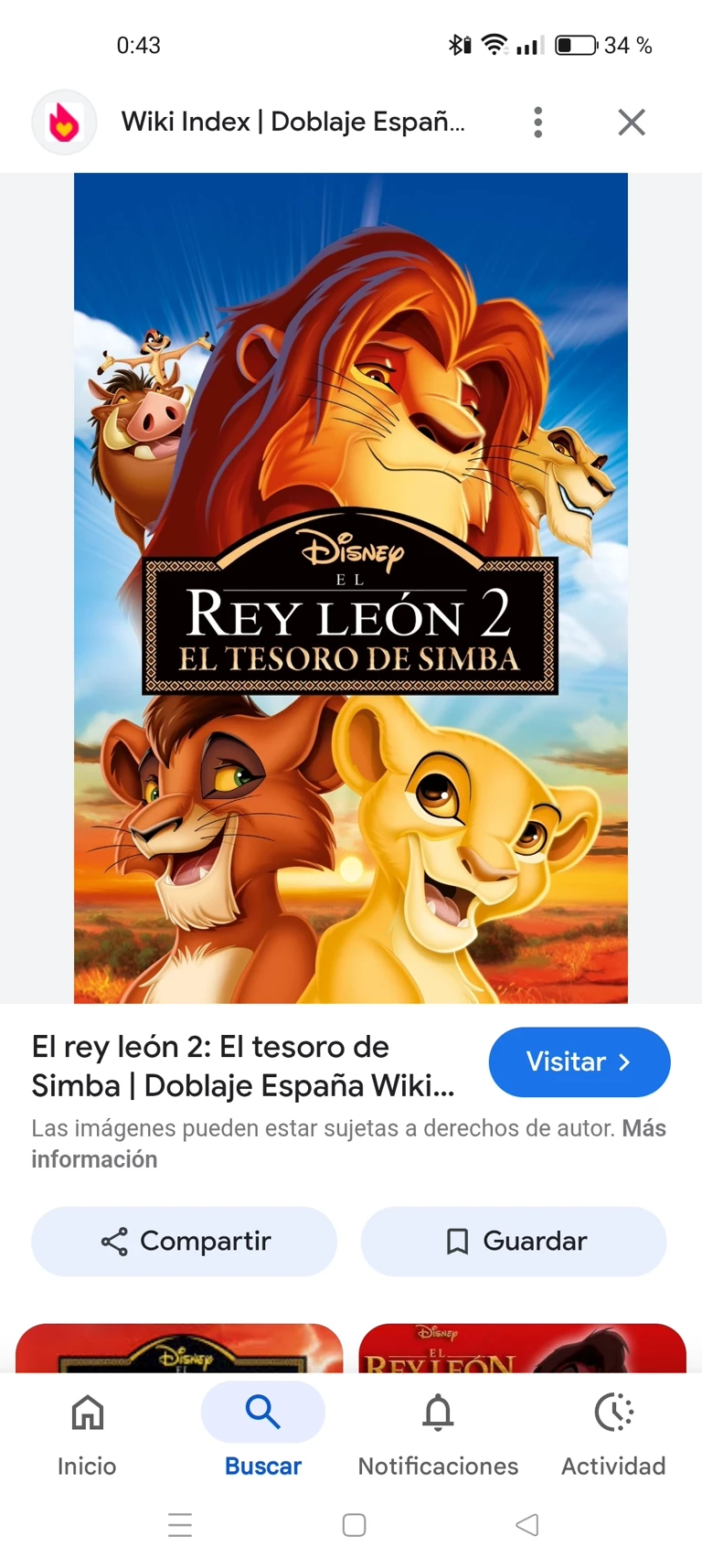Open the left related Disney image
The height and width of the screenshot is (1568, 702).
pos(179,1348)
